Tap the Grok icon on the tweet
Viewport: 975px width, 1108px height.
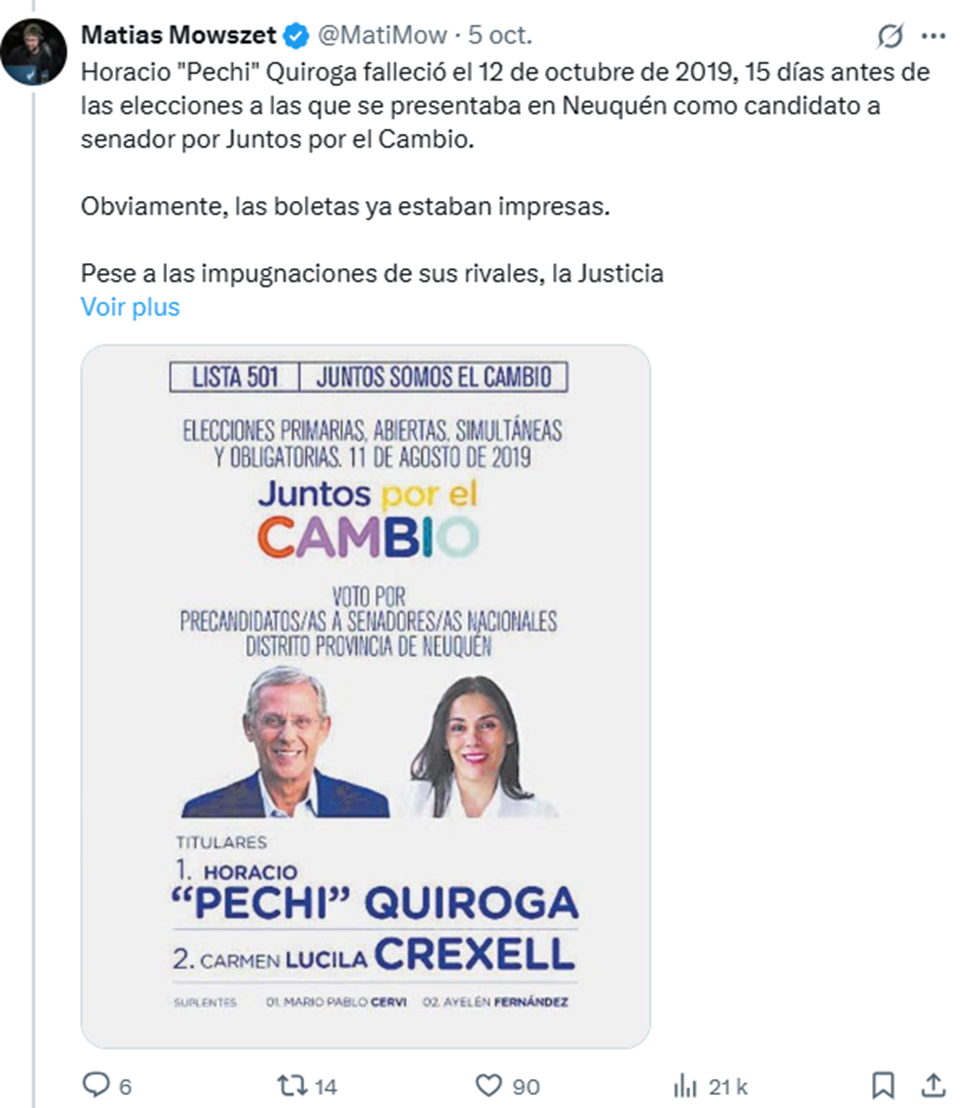click(x=889, y=37)
